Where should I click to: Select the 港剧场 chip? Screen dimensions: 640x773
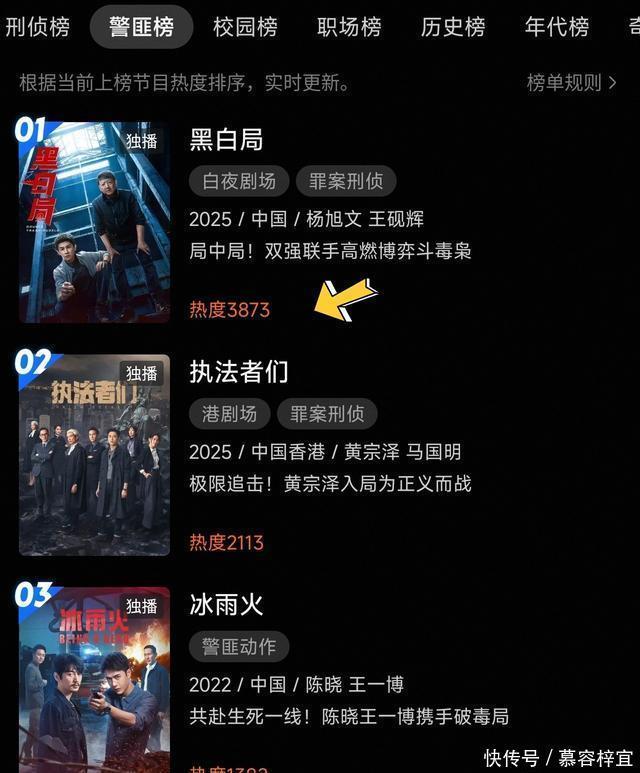click(x=229, y=413)
